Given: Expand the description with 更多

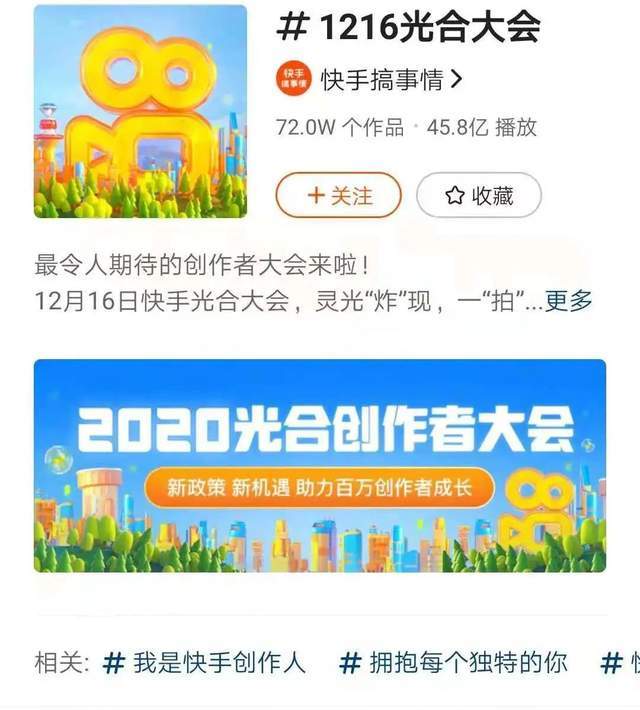Looking at the screenshot, I should click(x=568, y=301).
